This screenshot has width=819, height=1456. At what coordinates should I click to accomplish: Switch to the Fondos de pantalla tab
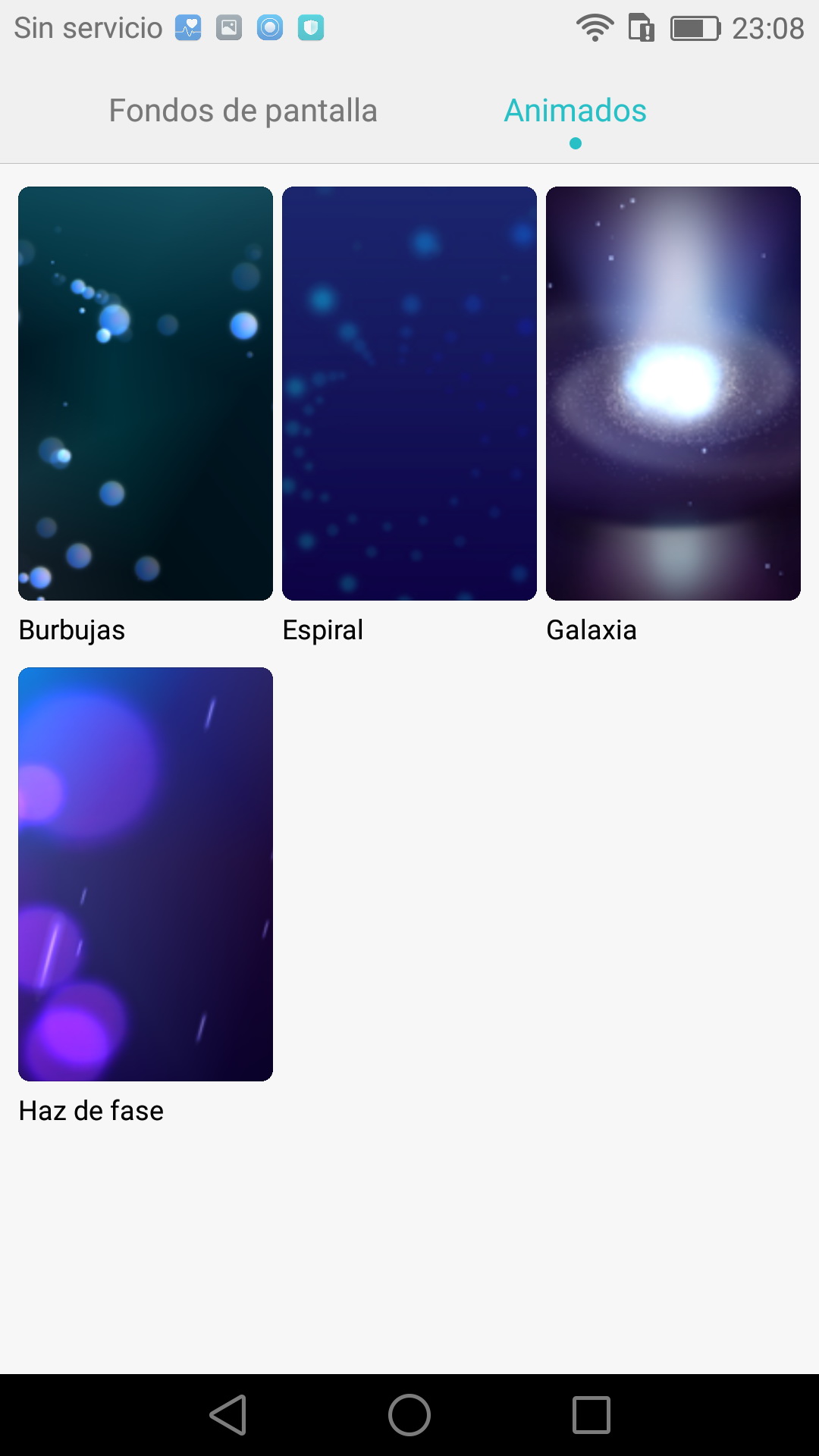click(x=243, y=111)
